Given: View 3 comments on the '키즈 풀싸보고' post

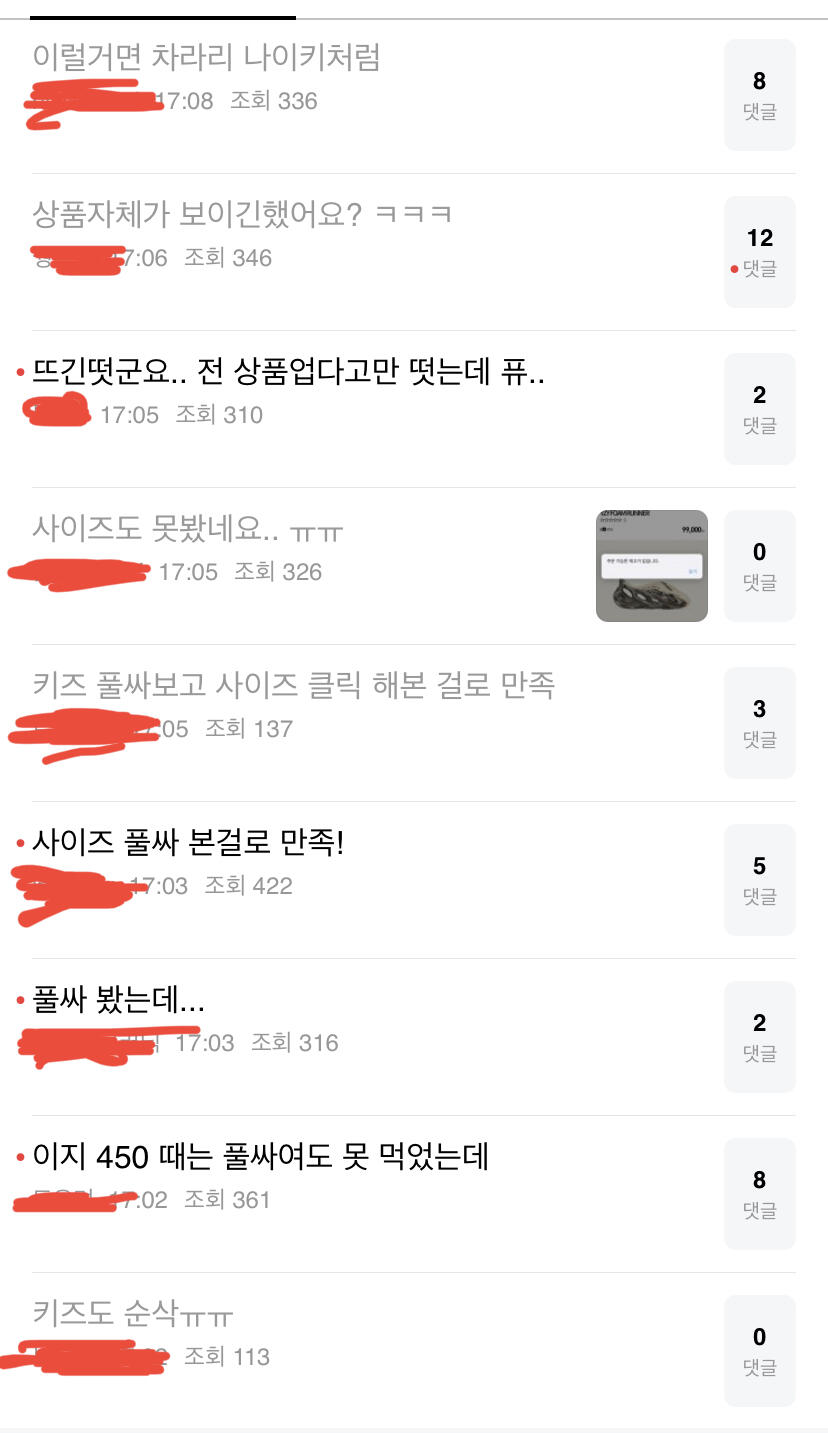Looking at the screenshot, I should (x=759, y=723).
